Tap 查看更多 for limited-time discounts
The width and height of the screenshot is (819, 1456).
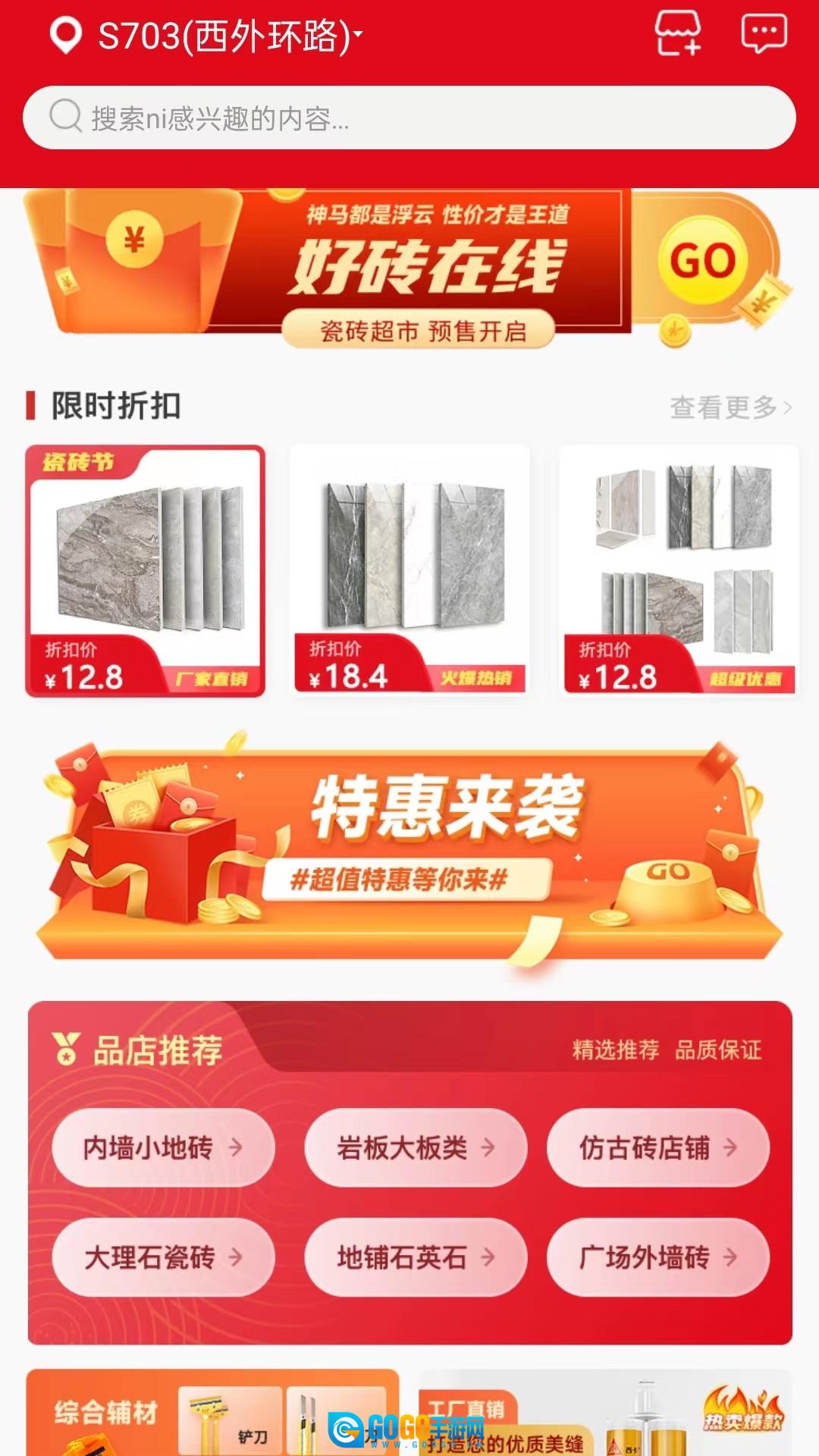[x=730, y=407]
